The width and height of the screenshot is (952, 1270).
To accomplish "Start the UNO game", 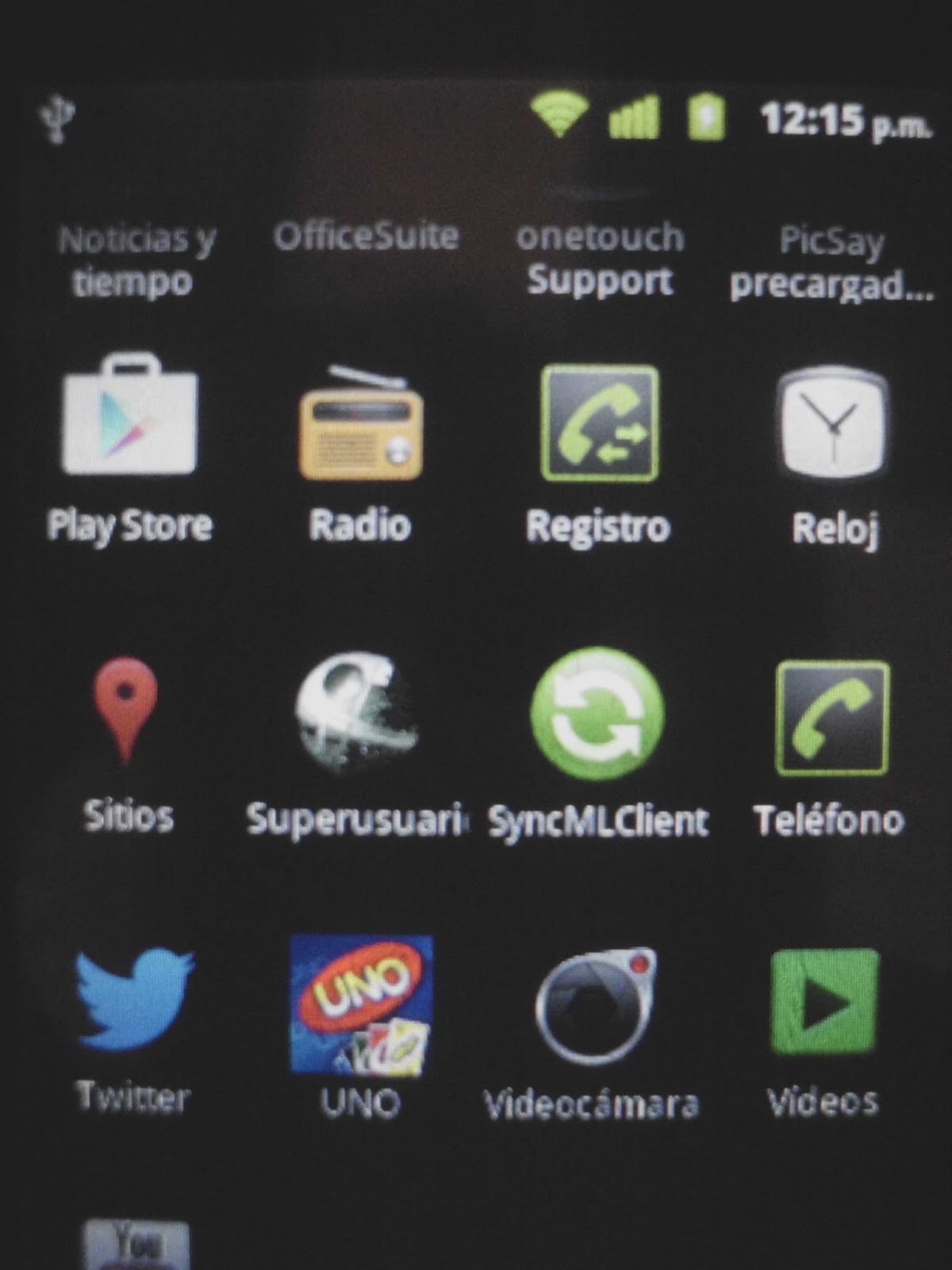I will [361, 1004].
